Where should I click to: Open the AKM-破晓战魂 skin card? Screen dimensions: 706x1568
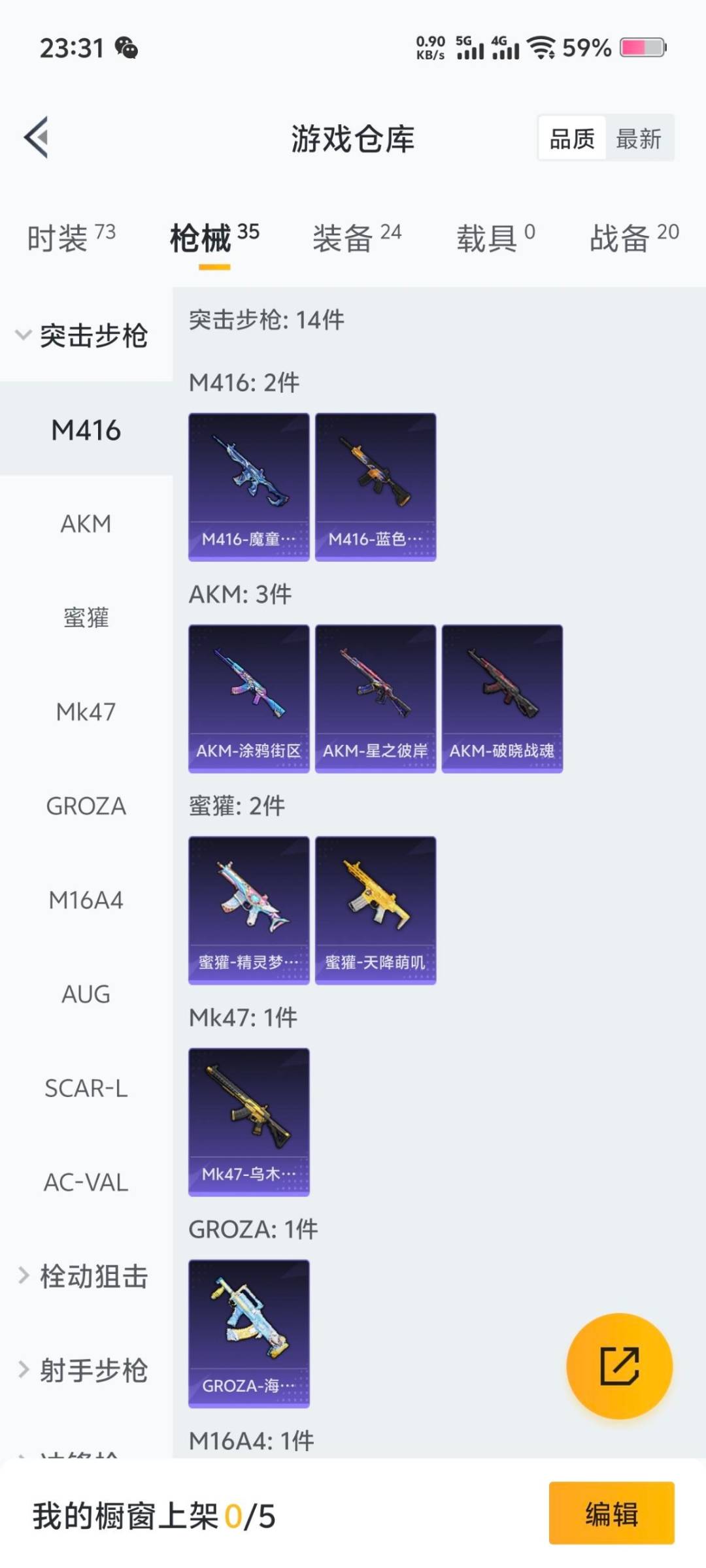click(502, 698)
